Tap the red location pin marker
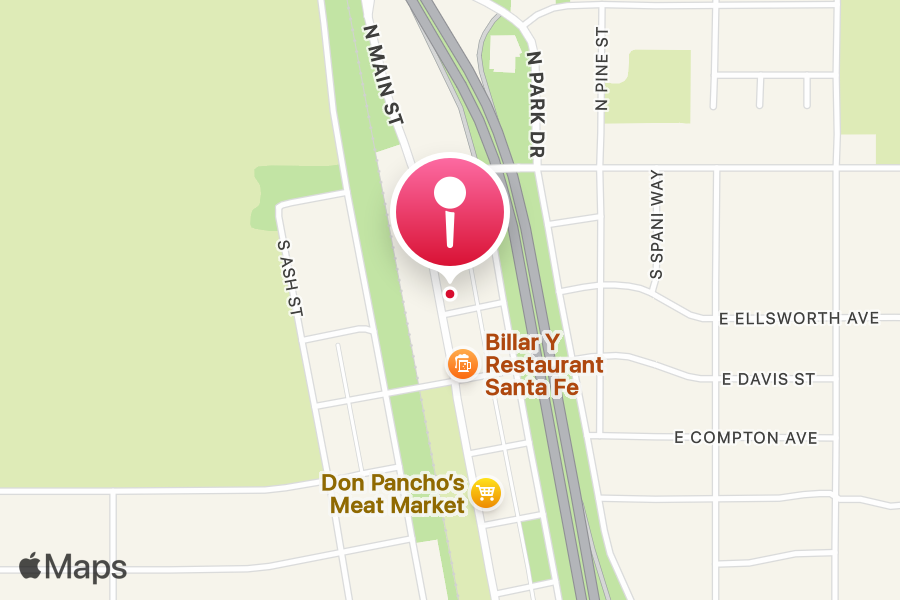Screen dimensions: 900x600 [x=451, y=212]
